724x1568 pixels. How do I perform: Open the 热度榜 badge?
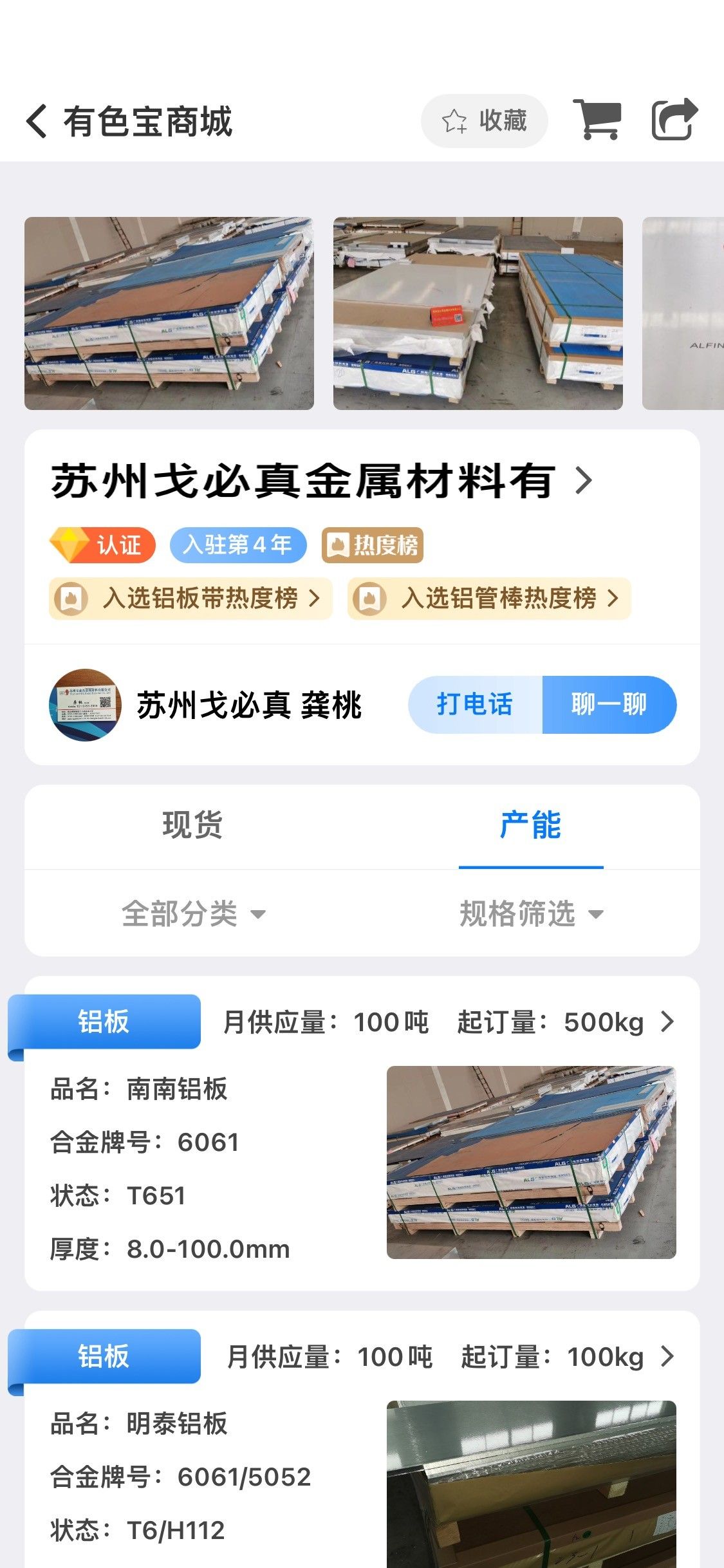tap(373, 545)
